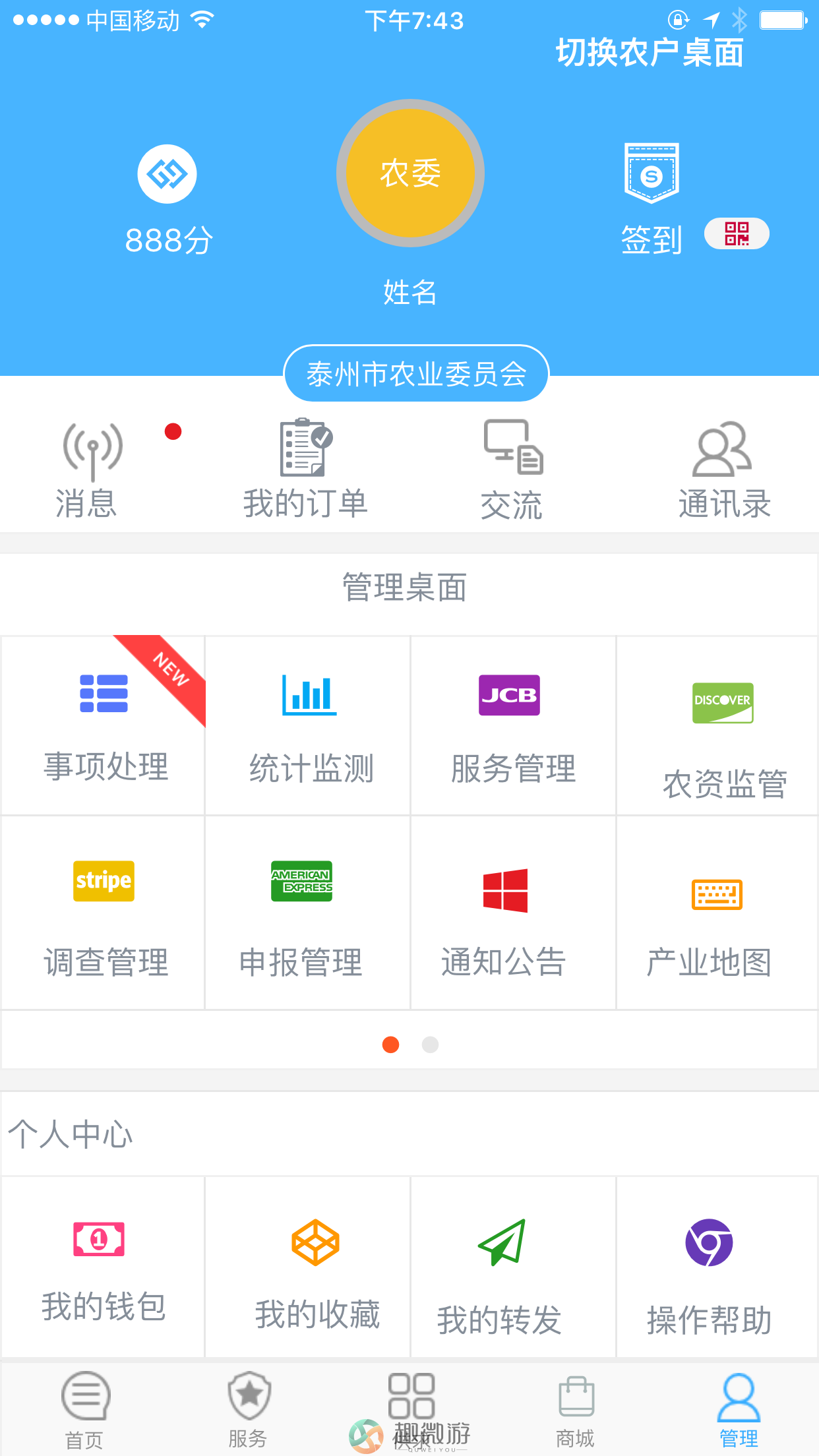The width and height of the screenshot is (819, 1456).
Task: Open 统计监测 tile
Action: [308, 725]
